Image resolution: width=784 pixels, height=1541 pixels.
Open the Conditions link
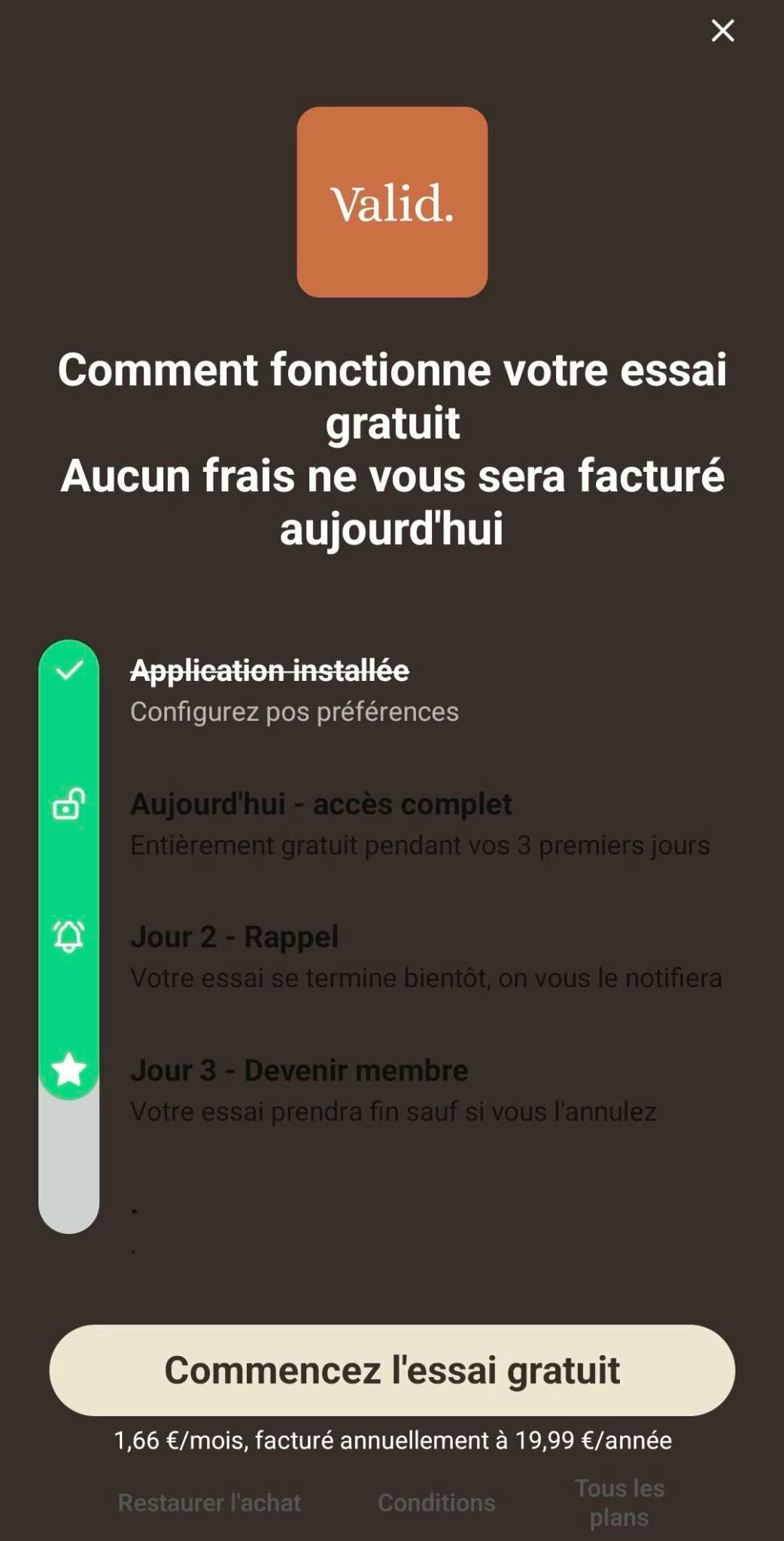point(436,1503)
